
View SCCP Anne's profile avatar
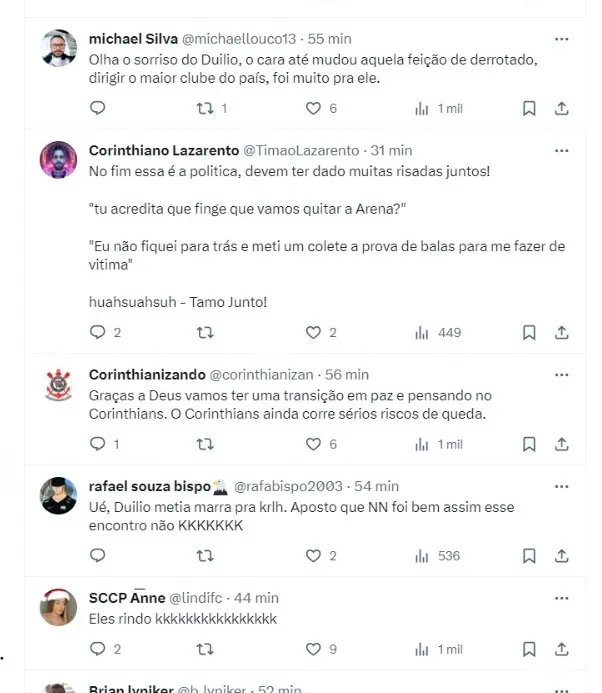tap(59, 607)
